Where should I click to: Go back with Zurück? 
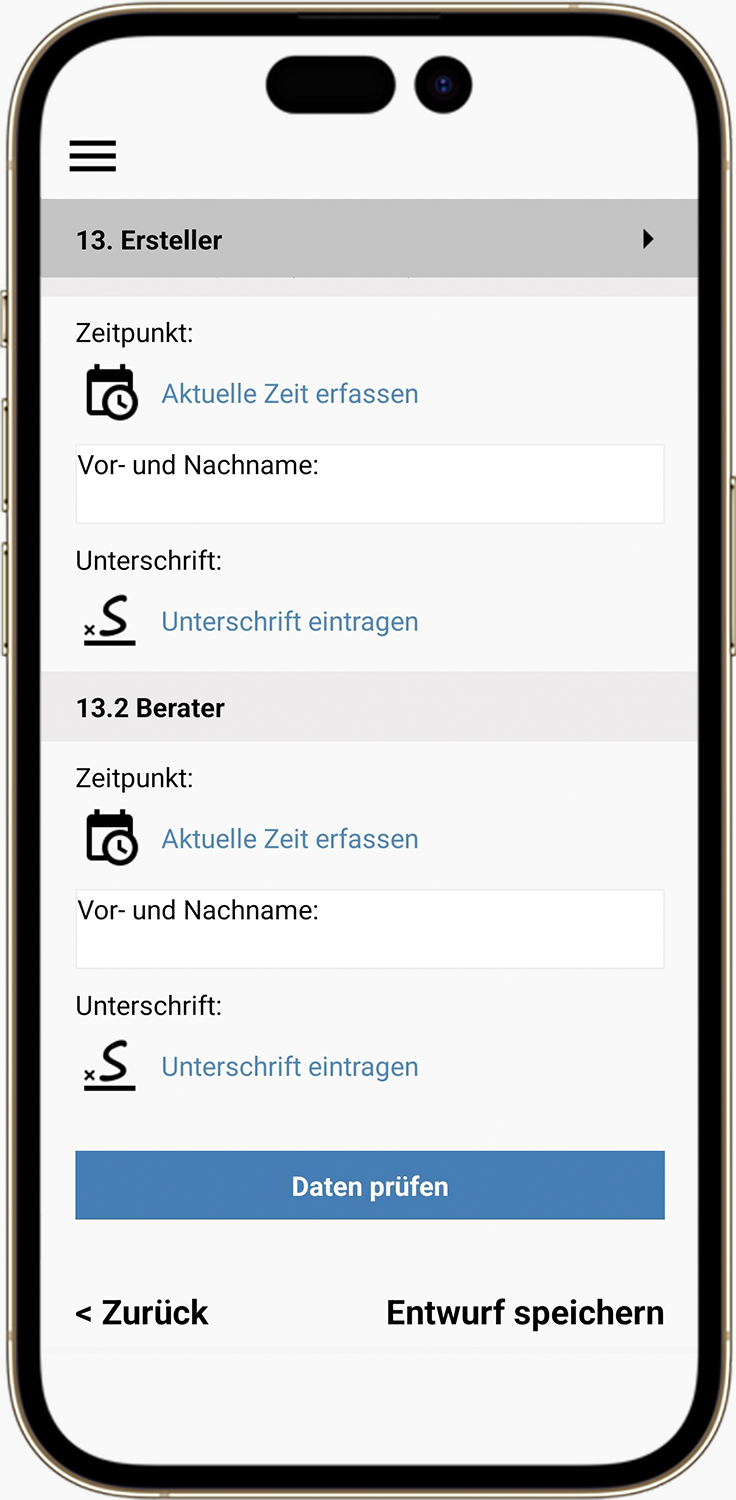coord(142,1312)
